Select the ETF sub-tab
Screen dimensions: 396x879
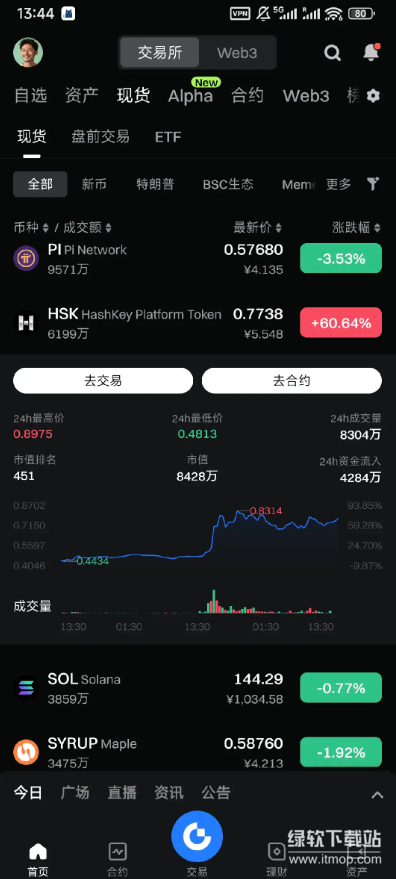coord(168,137)
